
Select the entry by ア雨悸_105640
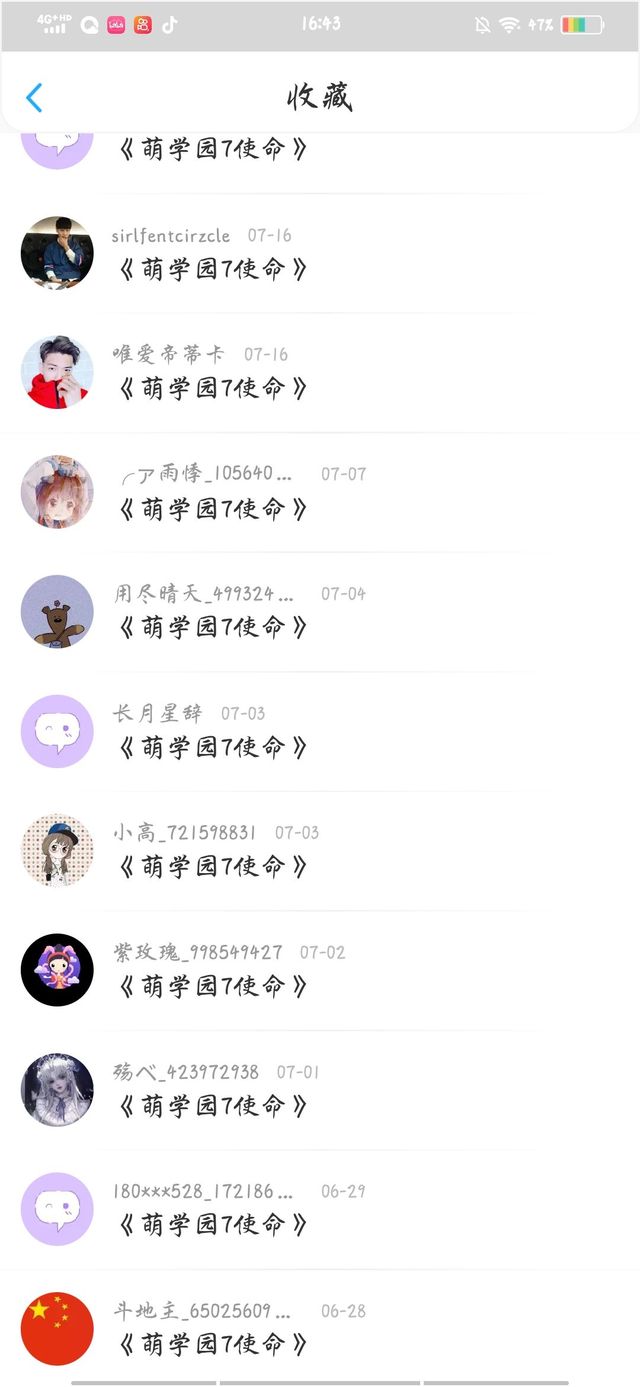(x=213, y=507)
